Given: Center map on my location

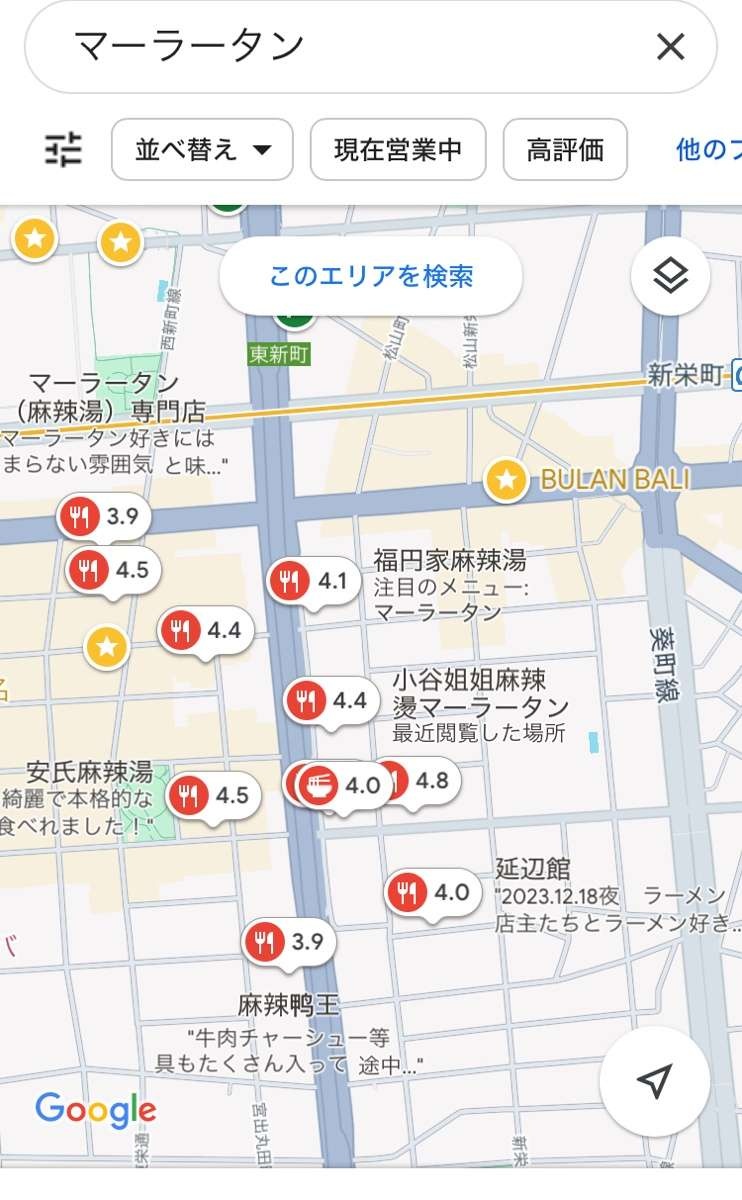Looking at the screenshot, I should click(x=654, y=1080).
